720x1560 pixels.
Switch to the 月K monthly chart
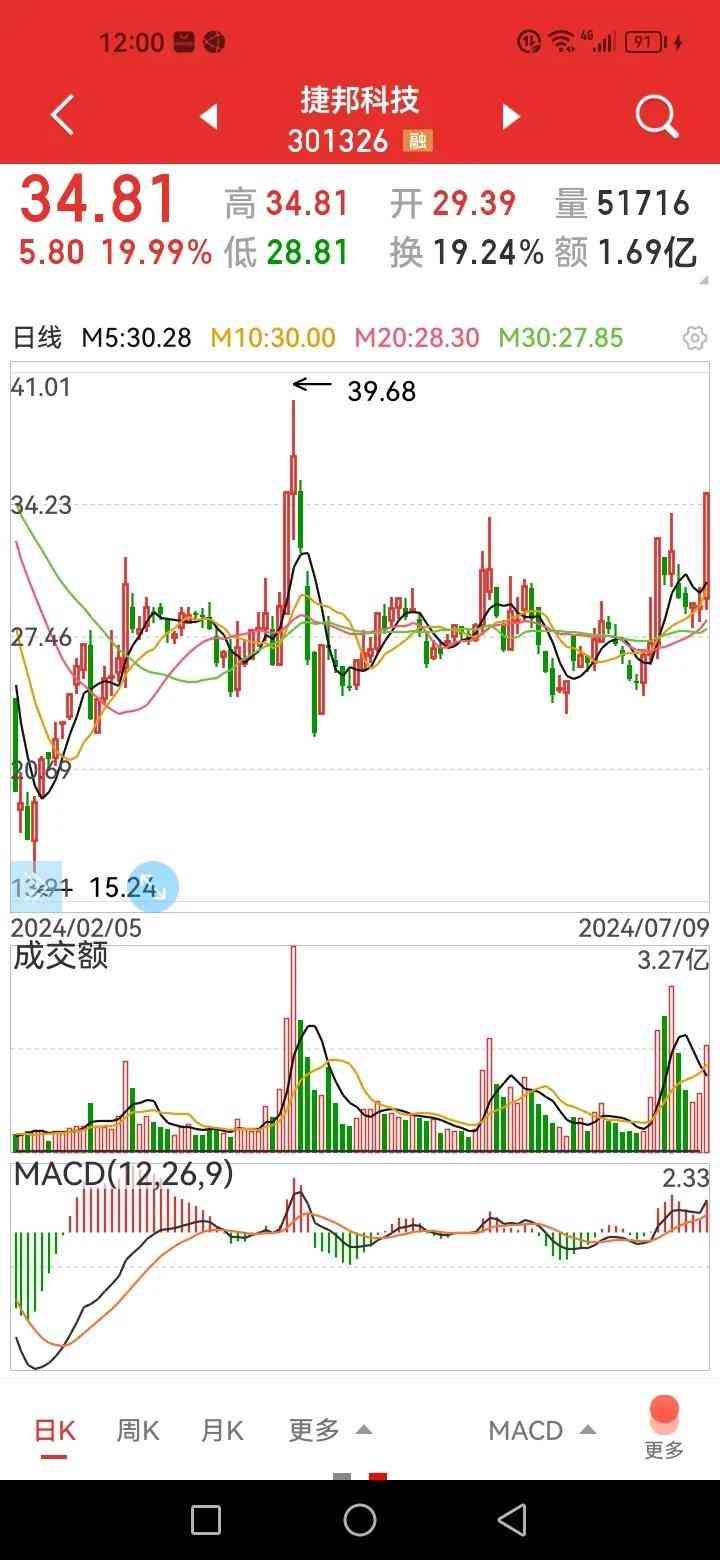pyautogui.click(x=222, y=1431)
